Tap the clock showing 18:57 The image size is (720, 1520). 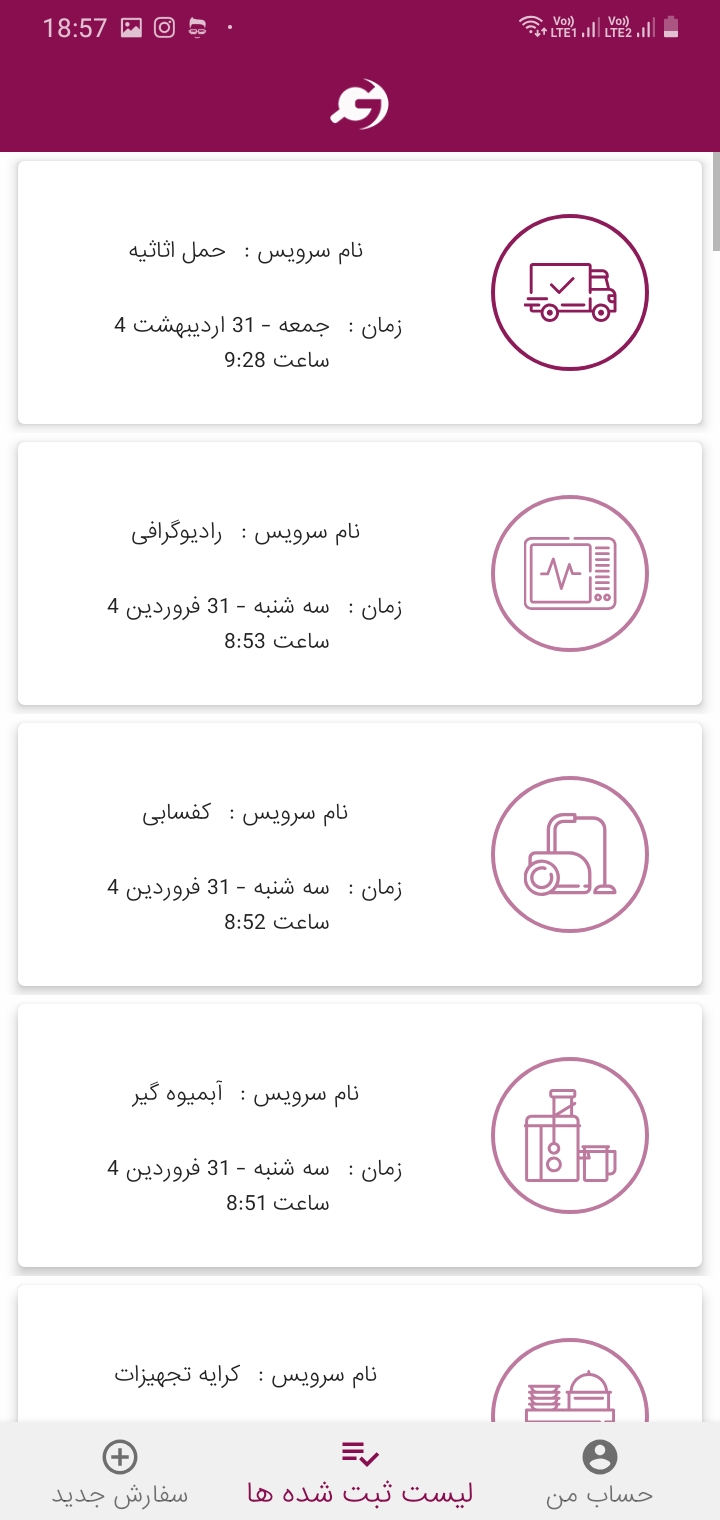(x=75, y=28)
